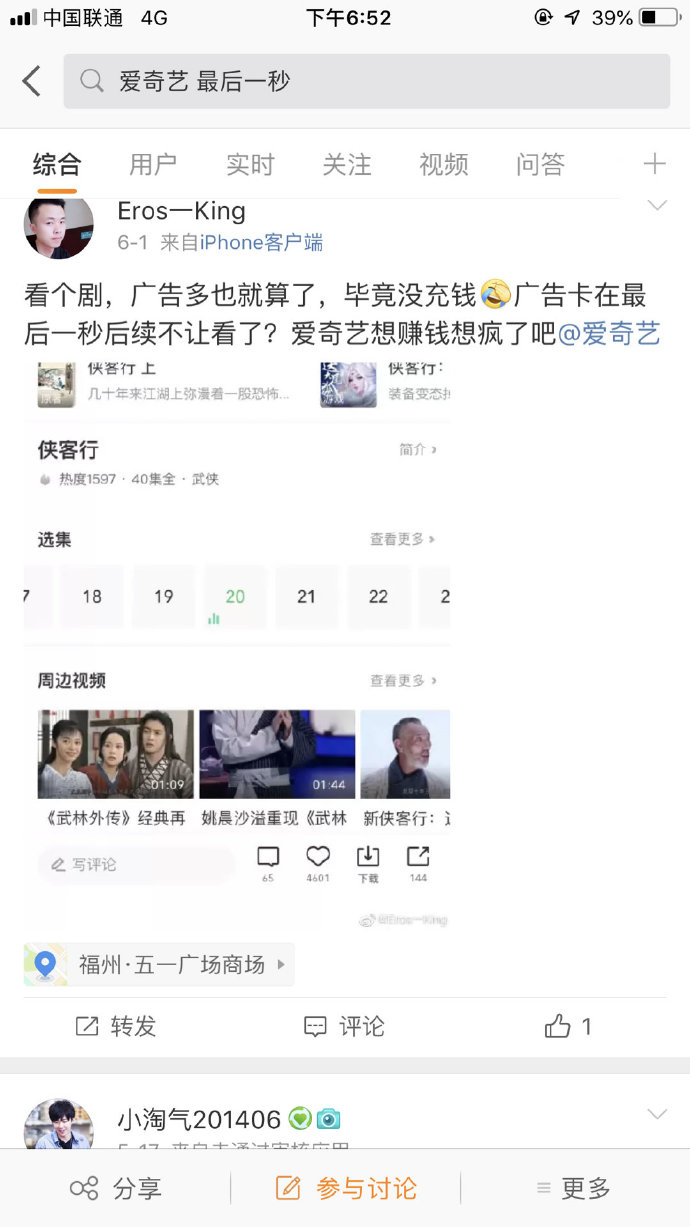Tap 分享 in the bottom bar
This screenshot has height=1227, width=690.
115,1188
